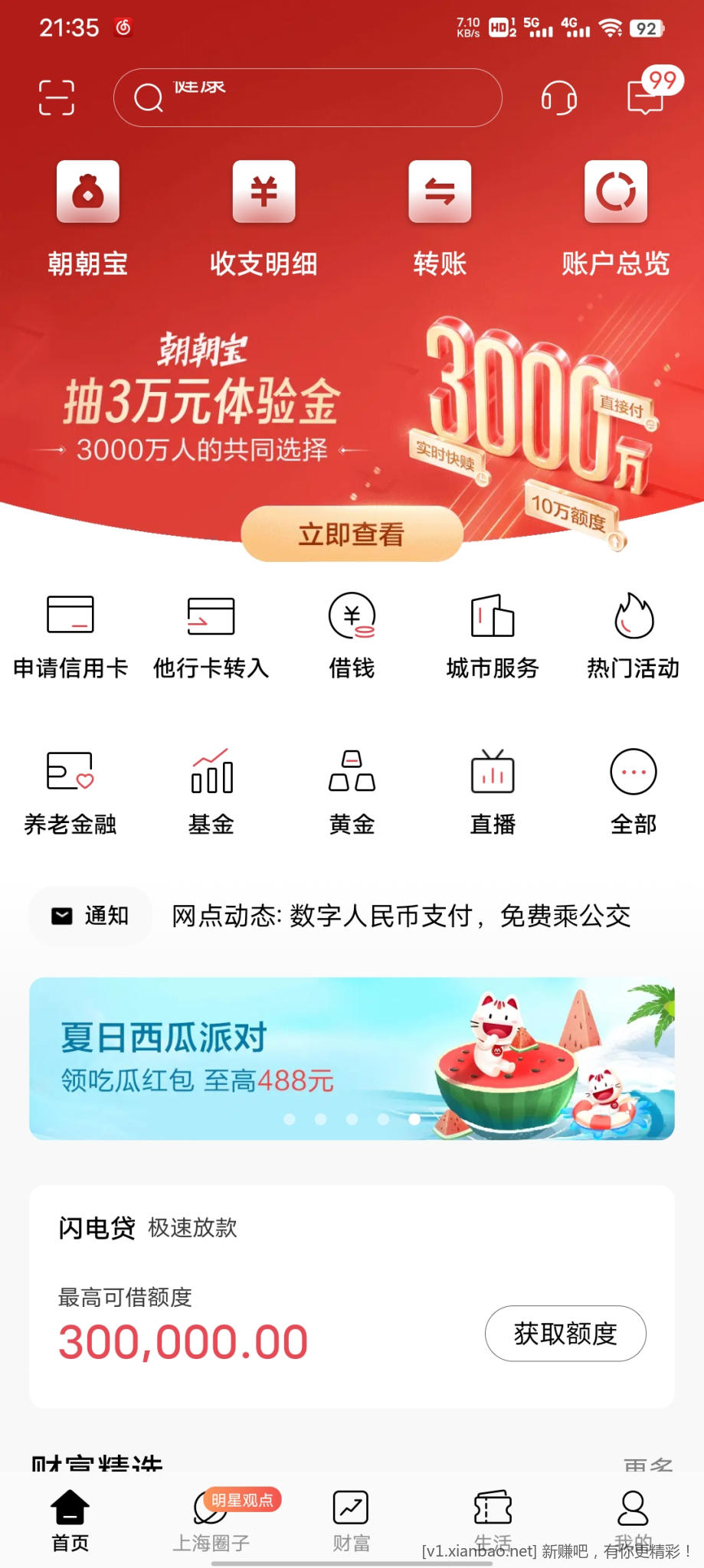Tap the search box at top
Viewport: 704px width, 1568px height.
[307, 98]
